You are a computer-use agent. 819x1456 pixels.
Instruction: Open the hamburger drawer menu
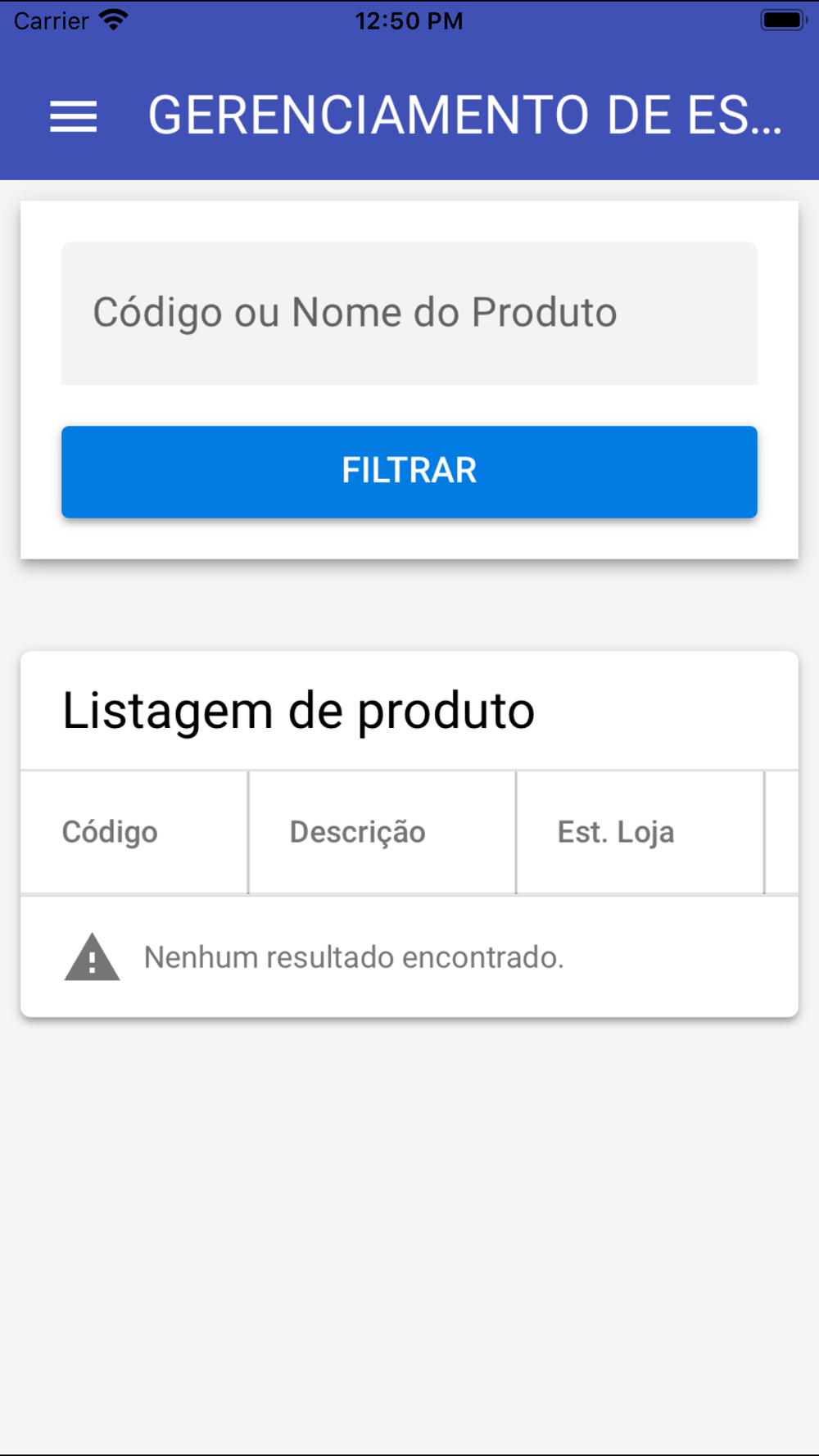74,116
